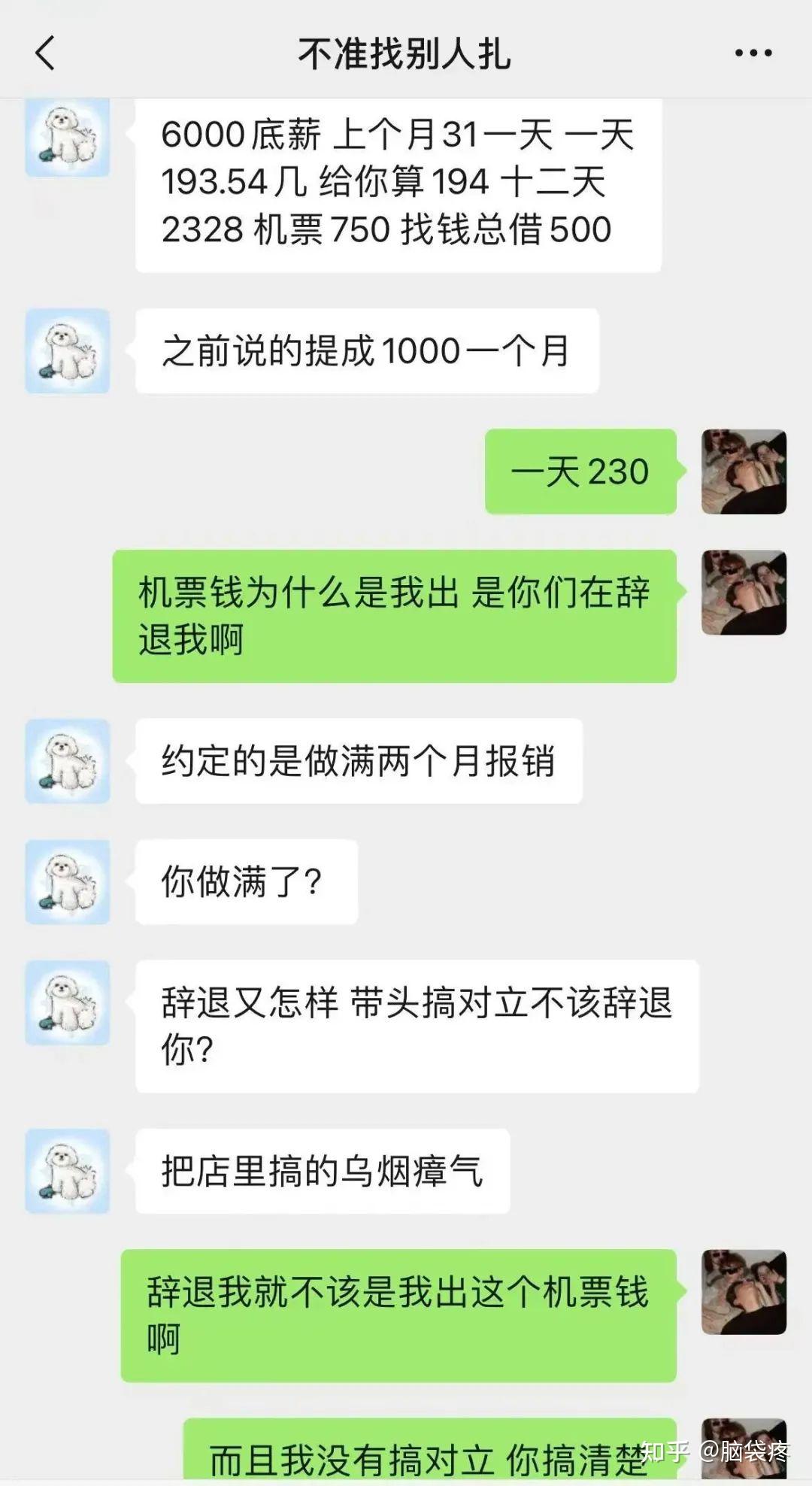Open the chat's three-dot menu

tap(753, 53)
